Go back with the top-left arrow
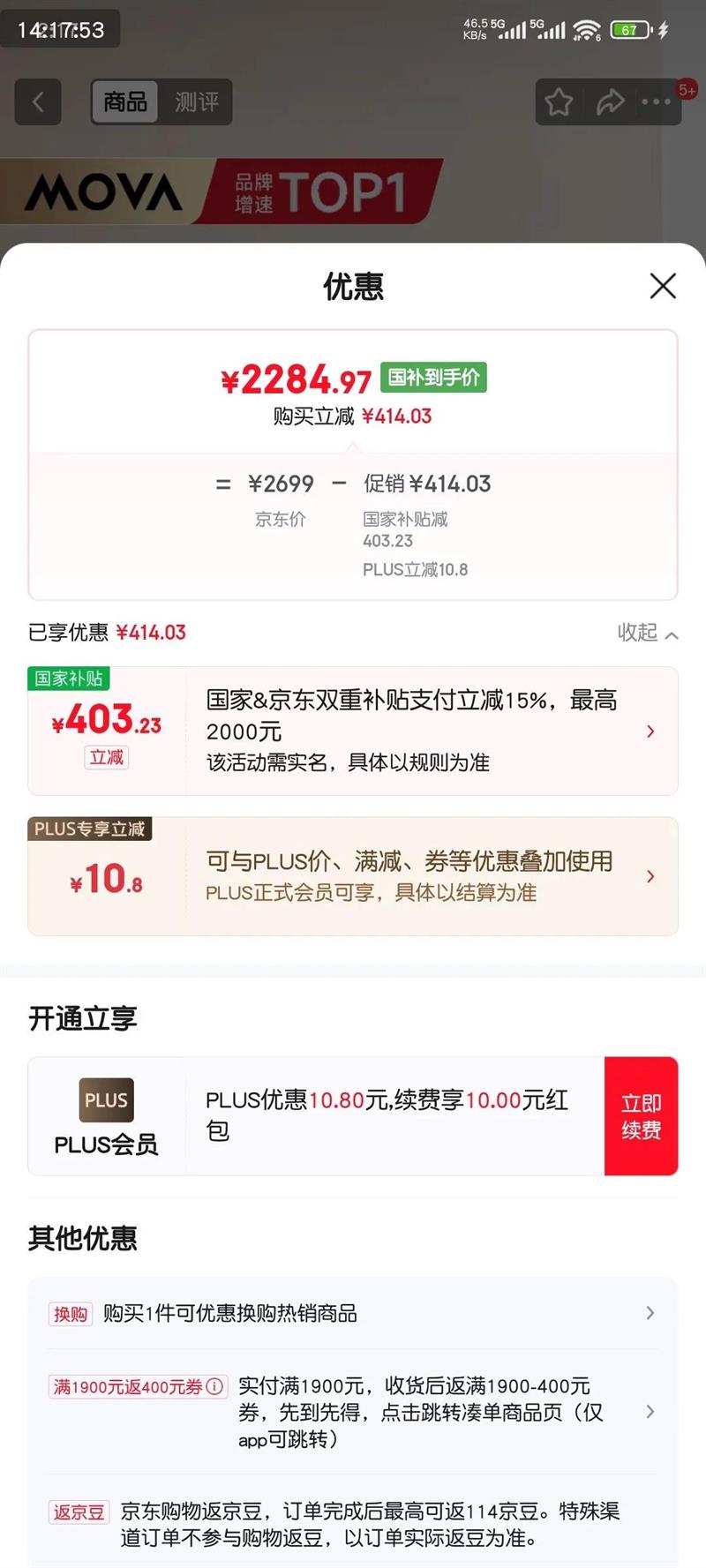Image resolution: width=706 pixels, height=1568 pixels. [38, 102]
